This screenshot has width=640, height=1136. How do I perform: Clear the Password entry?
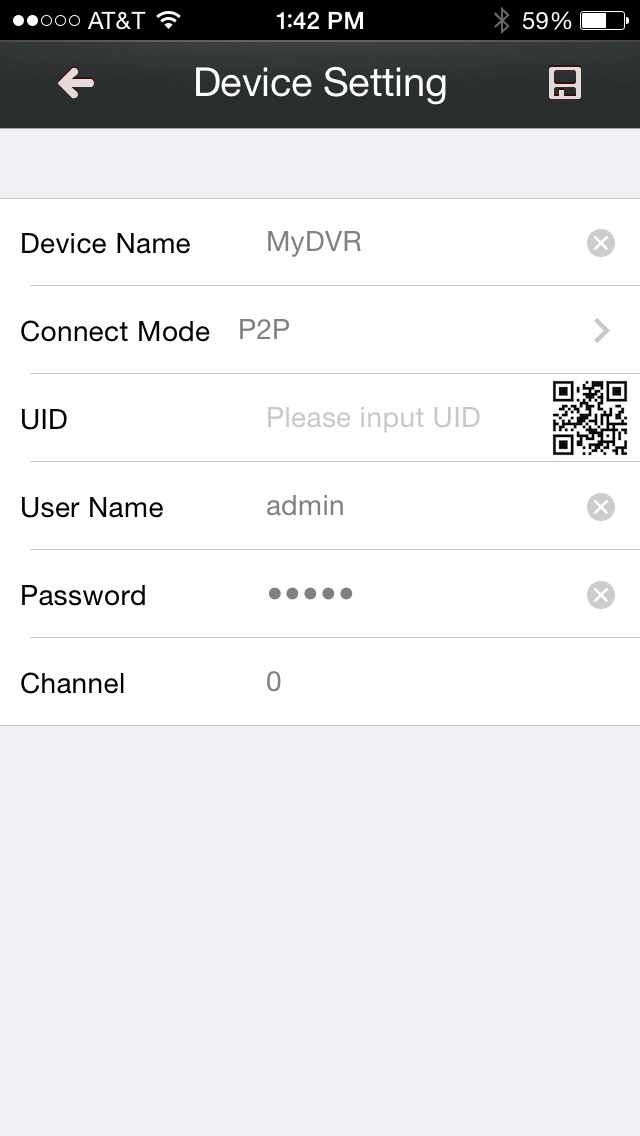click(x=600, y=595)
